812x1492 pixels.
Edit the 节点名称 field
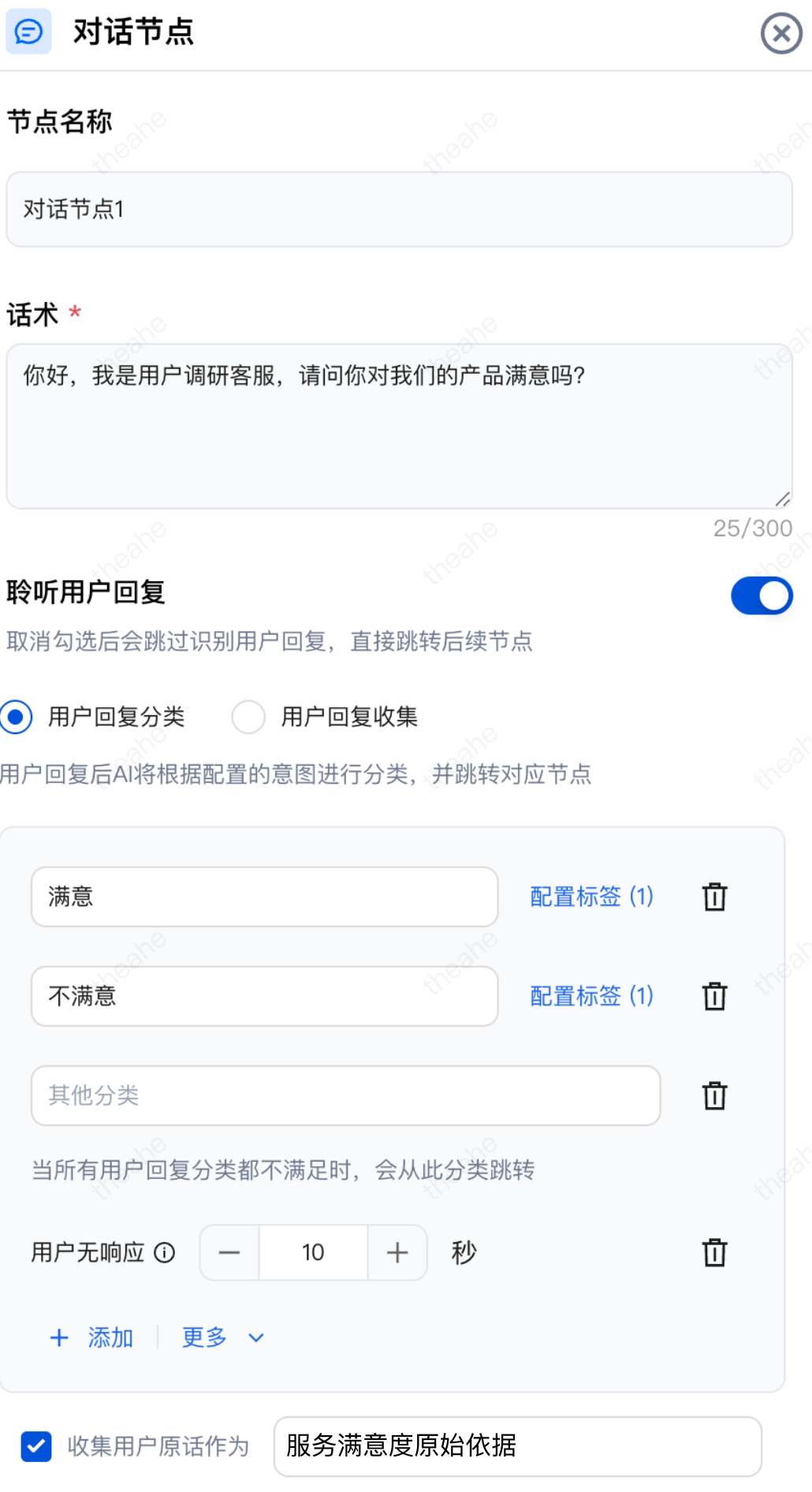[x=399, y=210]
